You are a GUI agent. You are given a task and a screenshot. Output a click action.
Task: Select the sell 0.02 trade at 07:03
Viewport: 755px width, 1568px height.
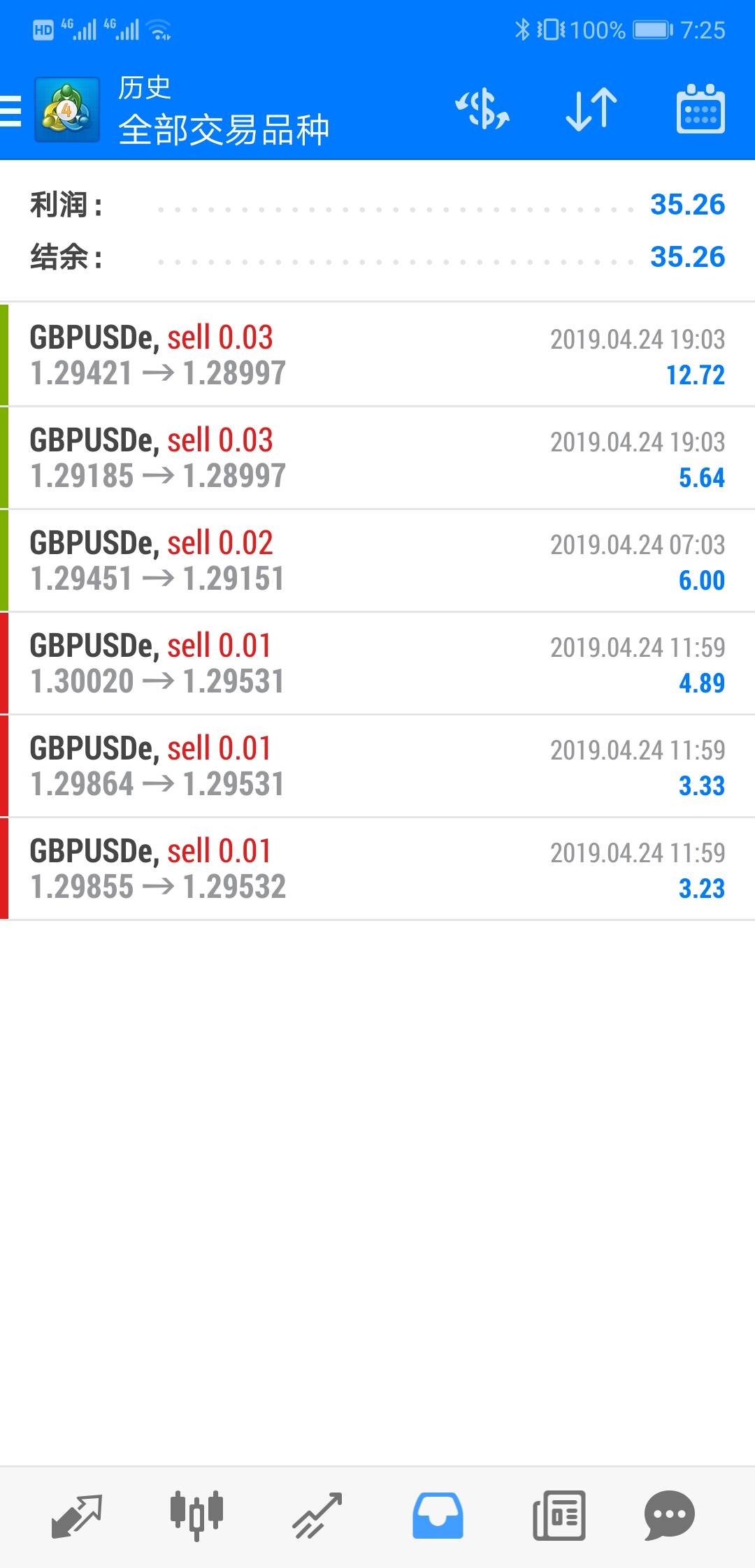click(x=377, y=560)
